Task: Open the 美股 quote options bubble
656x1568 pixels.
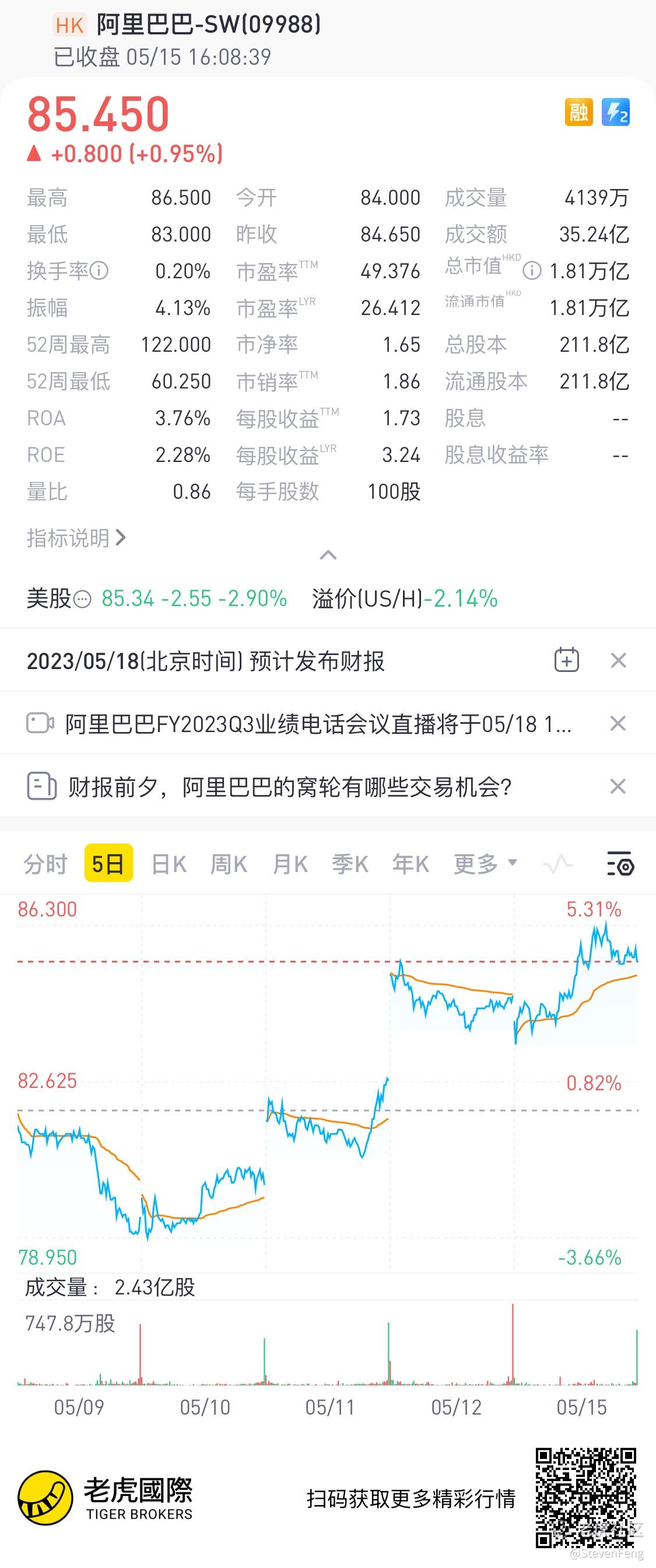Action: coord(82,600)
